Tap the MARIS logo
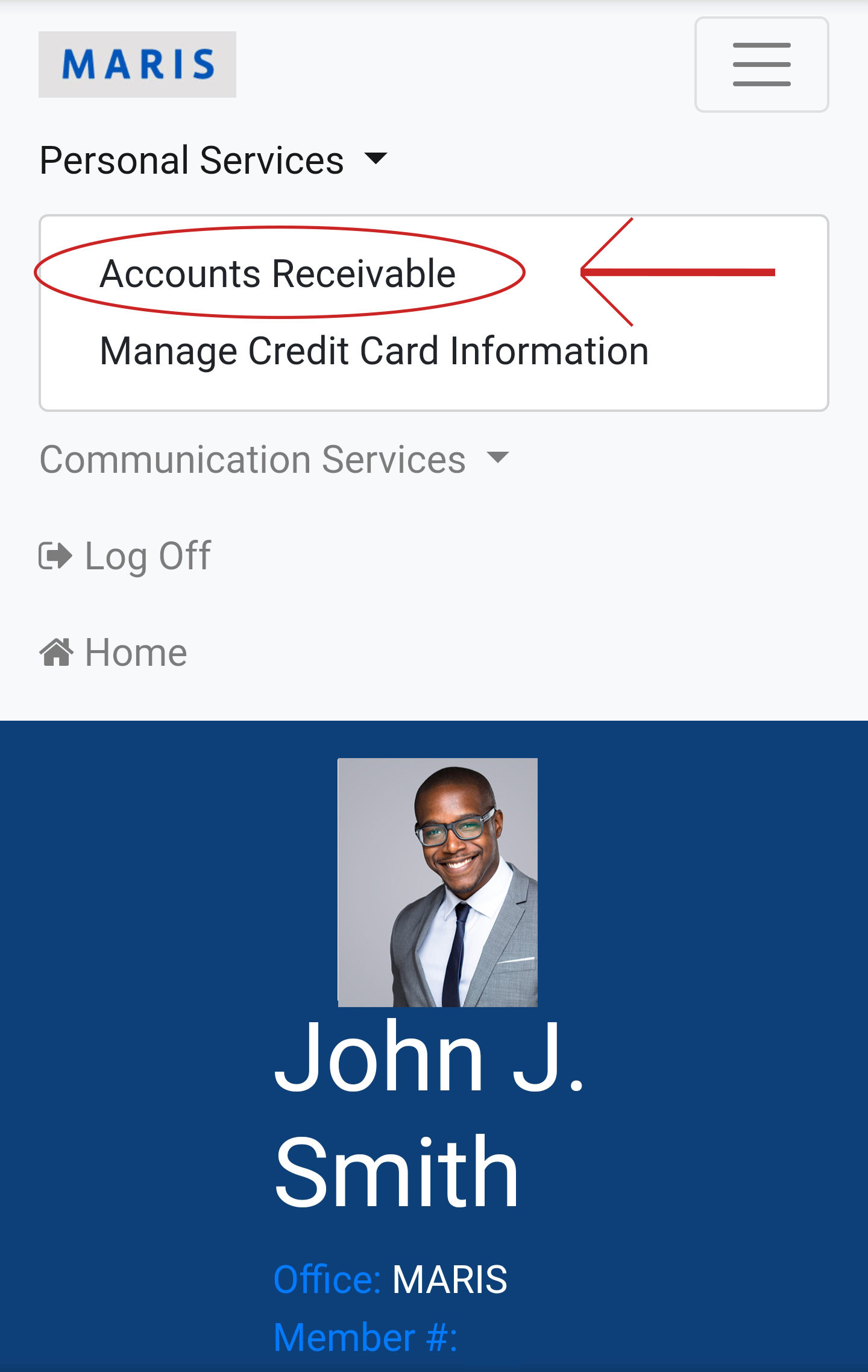 coord(137,65)
